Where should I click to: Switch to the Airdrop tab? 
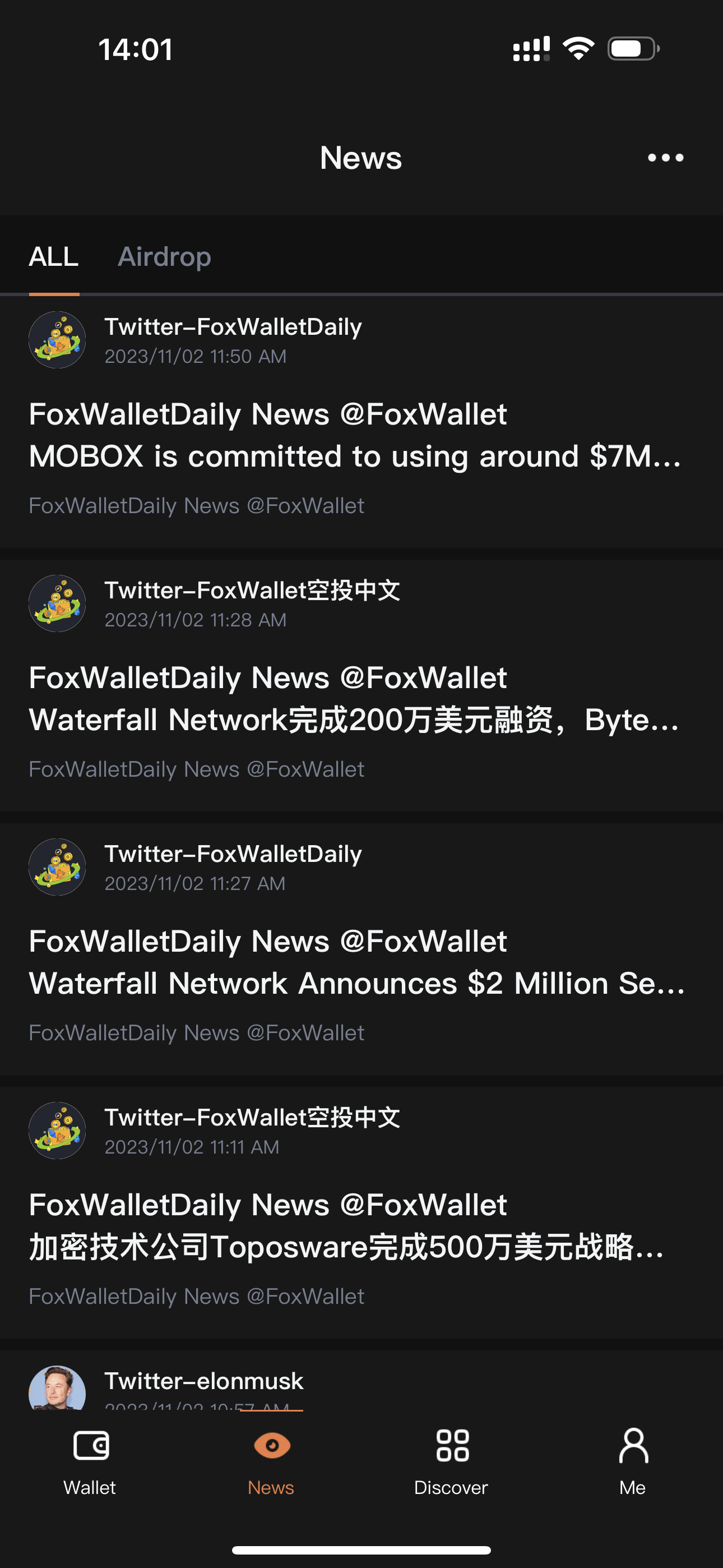pos(164,257)
